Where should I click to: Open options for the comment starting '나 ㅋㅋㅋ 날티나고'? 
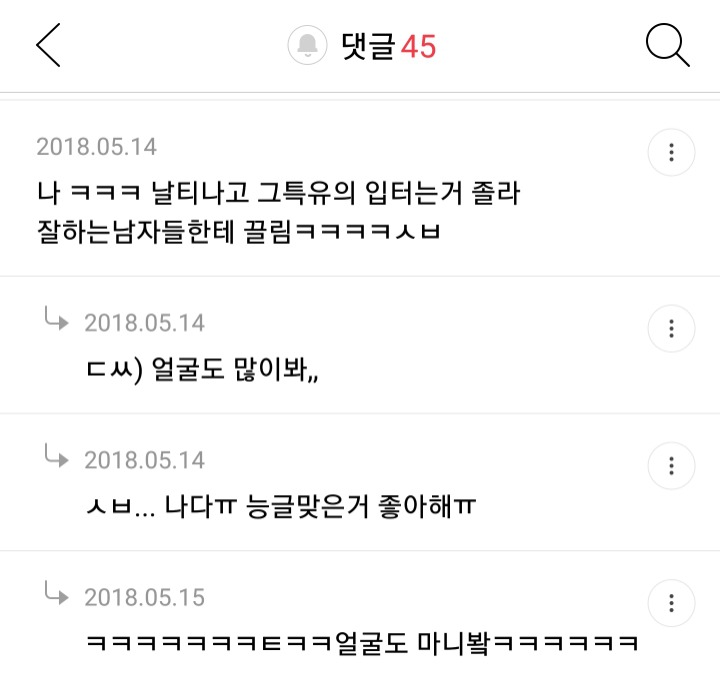(672, 153)
